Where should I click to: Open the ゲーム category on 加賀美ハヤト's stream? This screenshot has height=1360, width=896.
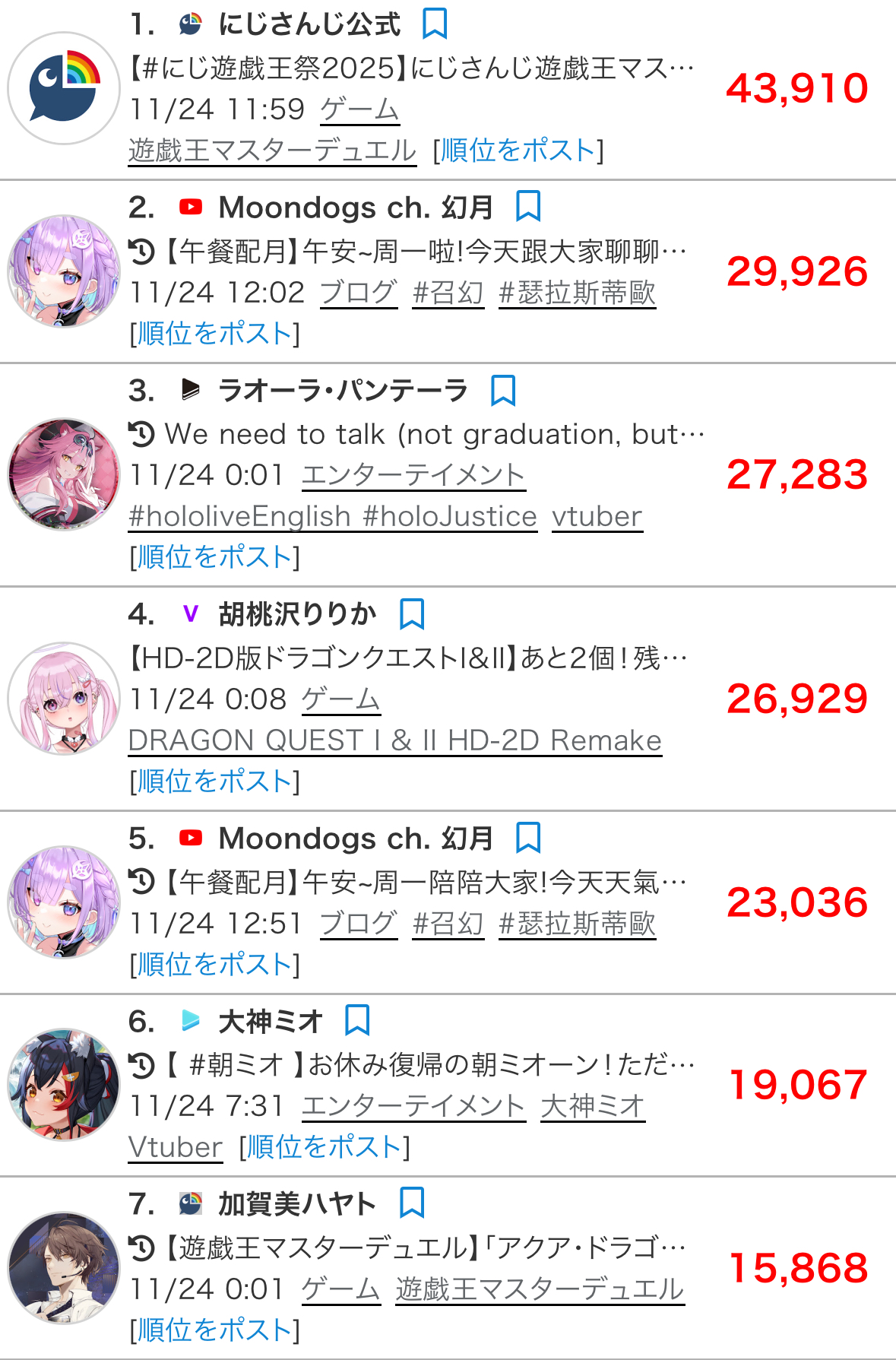pyautogui.click(x=340, y=1289)
